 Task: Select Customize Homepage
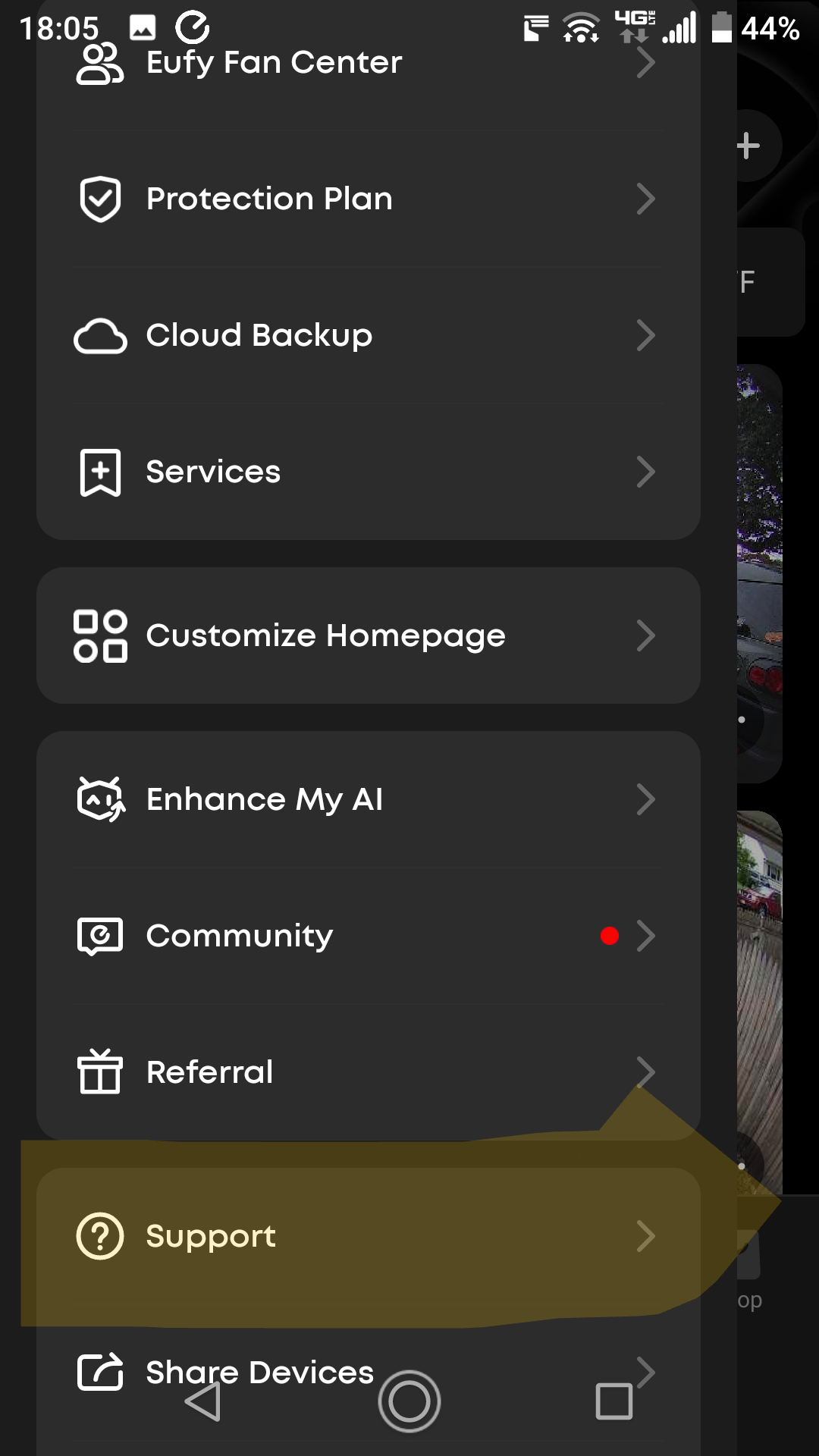[325, 635]
